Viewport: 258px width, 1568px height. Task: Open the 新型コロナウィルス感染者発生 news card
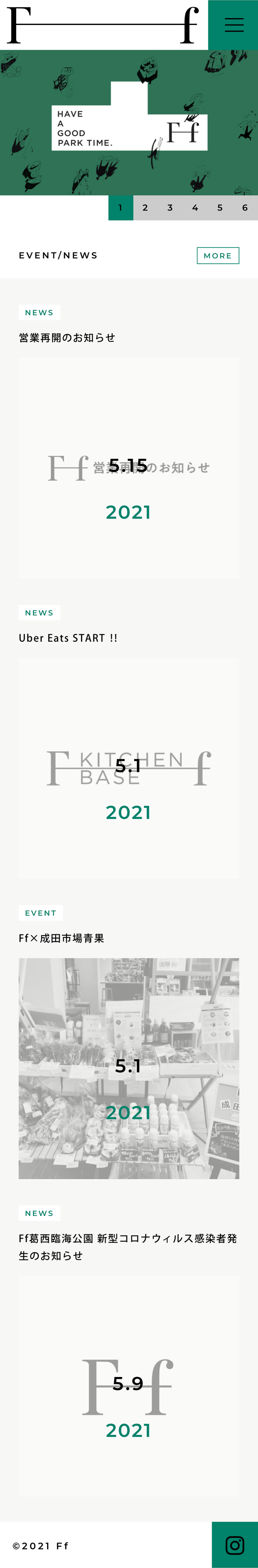[x=129, y=1386]
